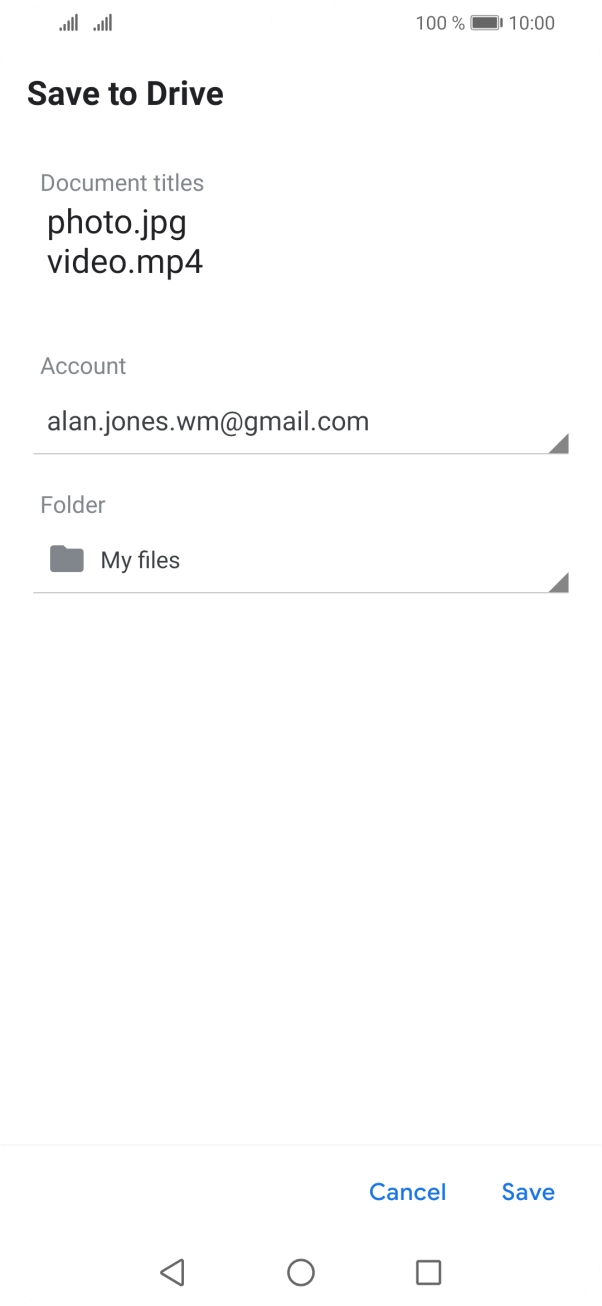This screenshot has height=1306, width=602.
Task: Choose a different folder than My files
Action: (300, 560)
